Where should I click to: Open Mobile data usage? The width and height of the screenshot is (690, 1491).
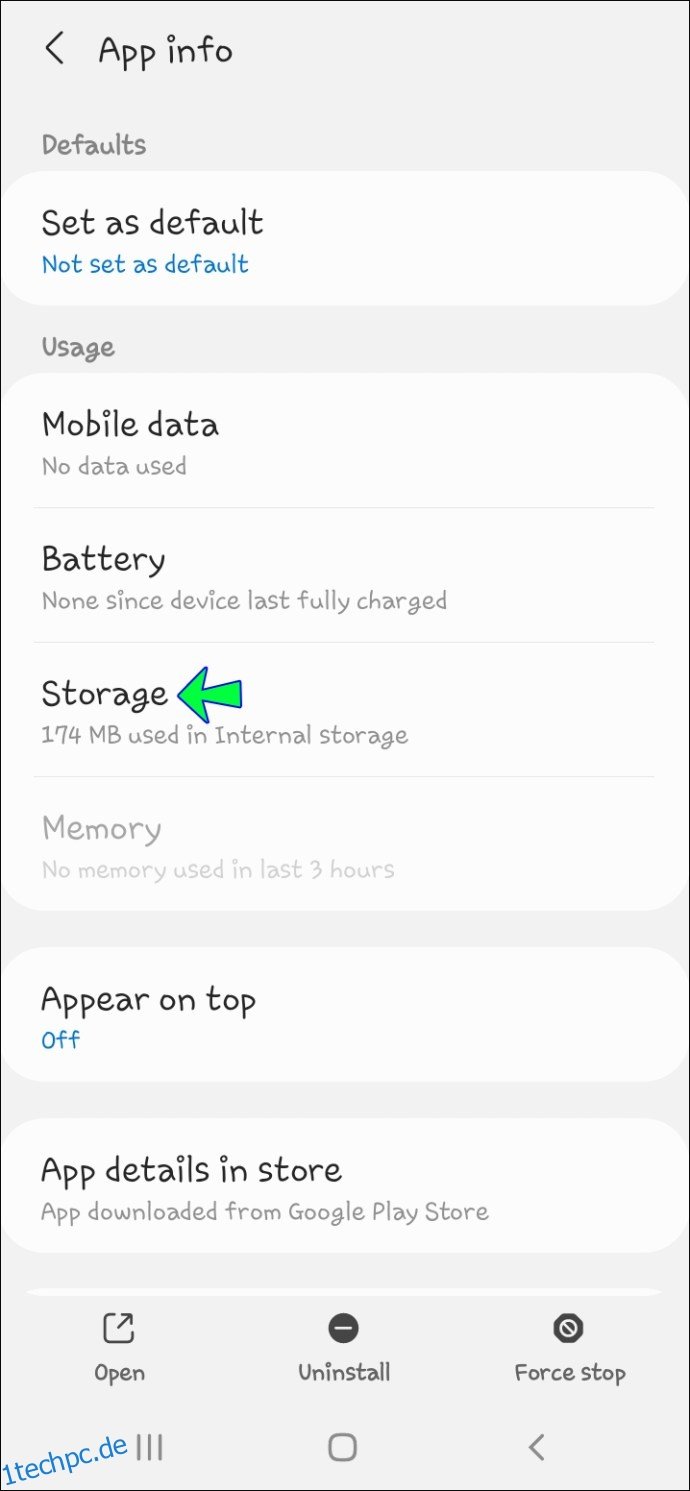(345, 441)
